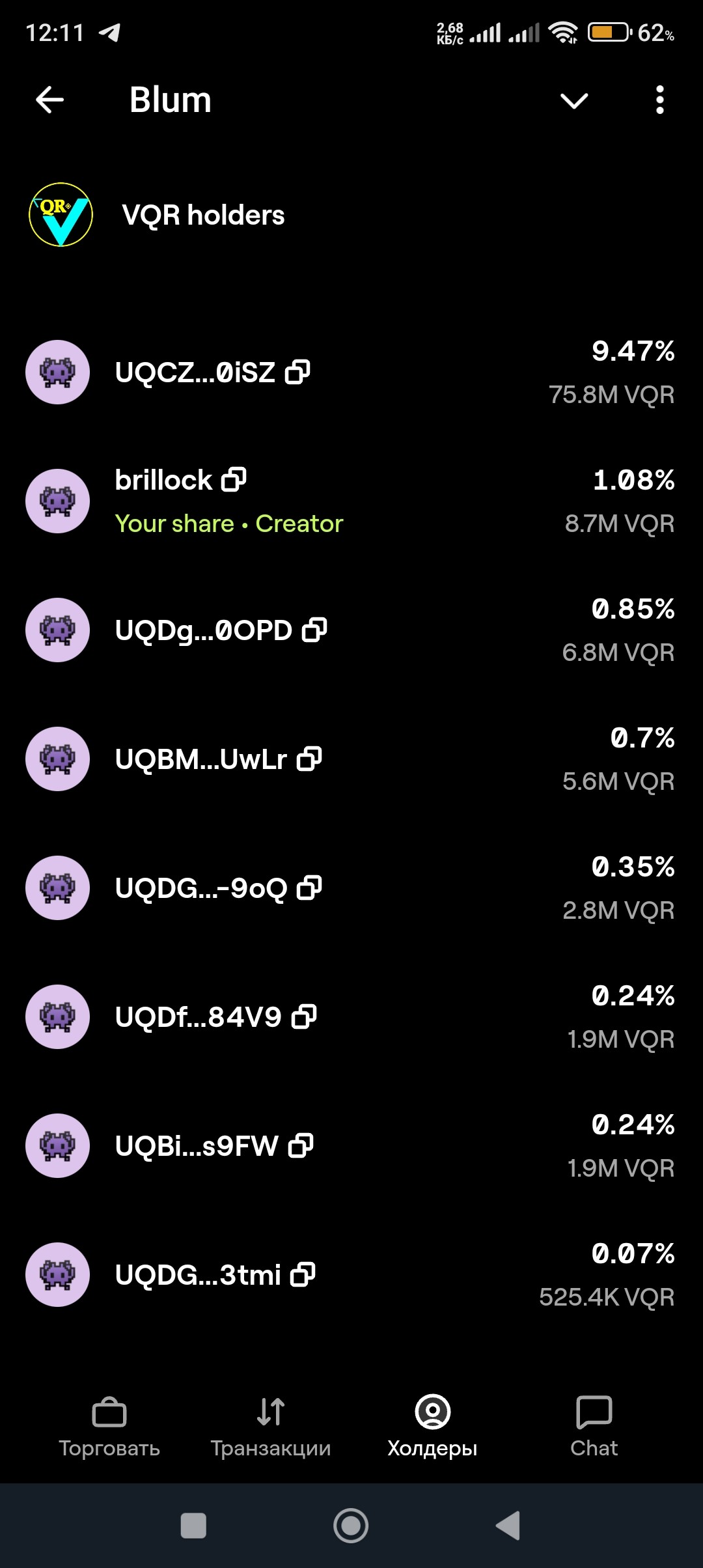Switch to the Торговать tab
The width and height of the screenshot is (703, 1568).
click(x=109, y=1427)
